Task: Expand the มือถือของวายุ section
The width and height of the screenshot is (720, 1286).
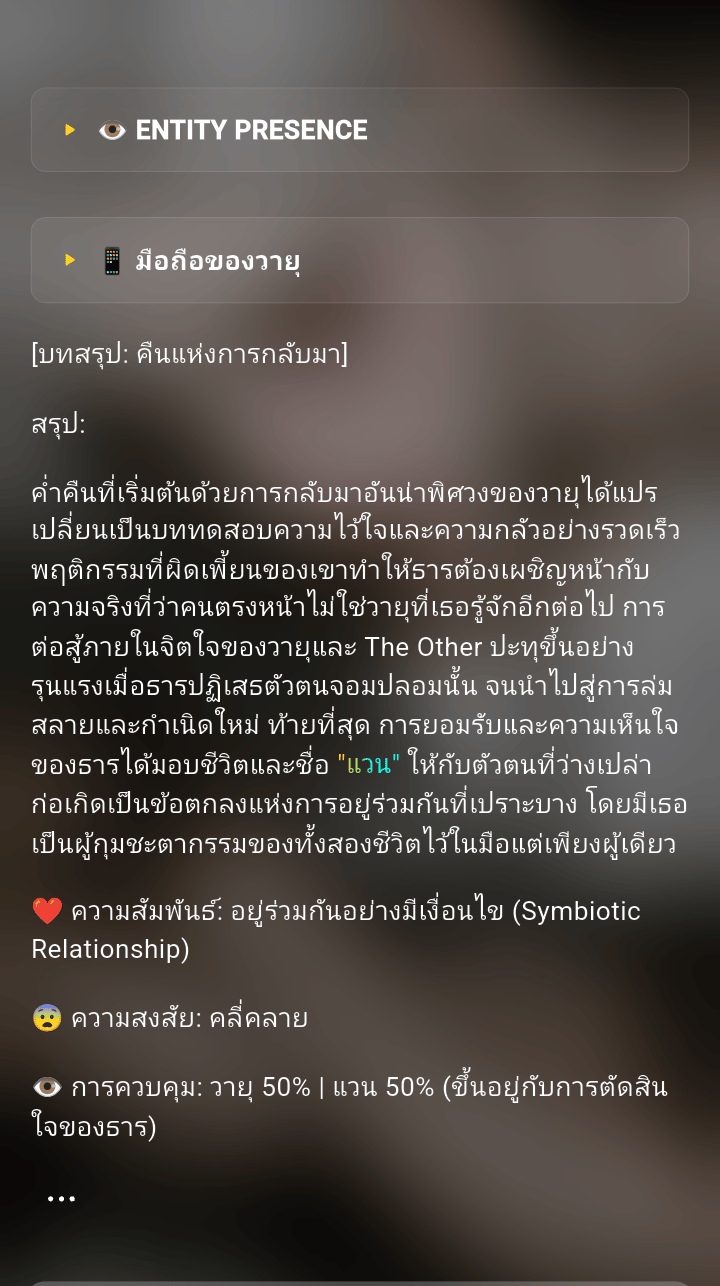Action: pyautogui.click(x=360, y=260)
